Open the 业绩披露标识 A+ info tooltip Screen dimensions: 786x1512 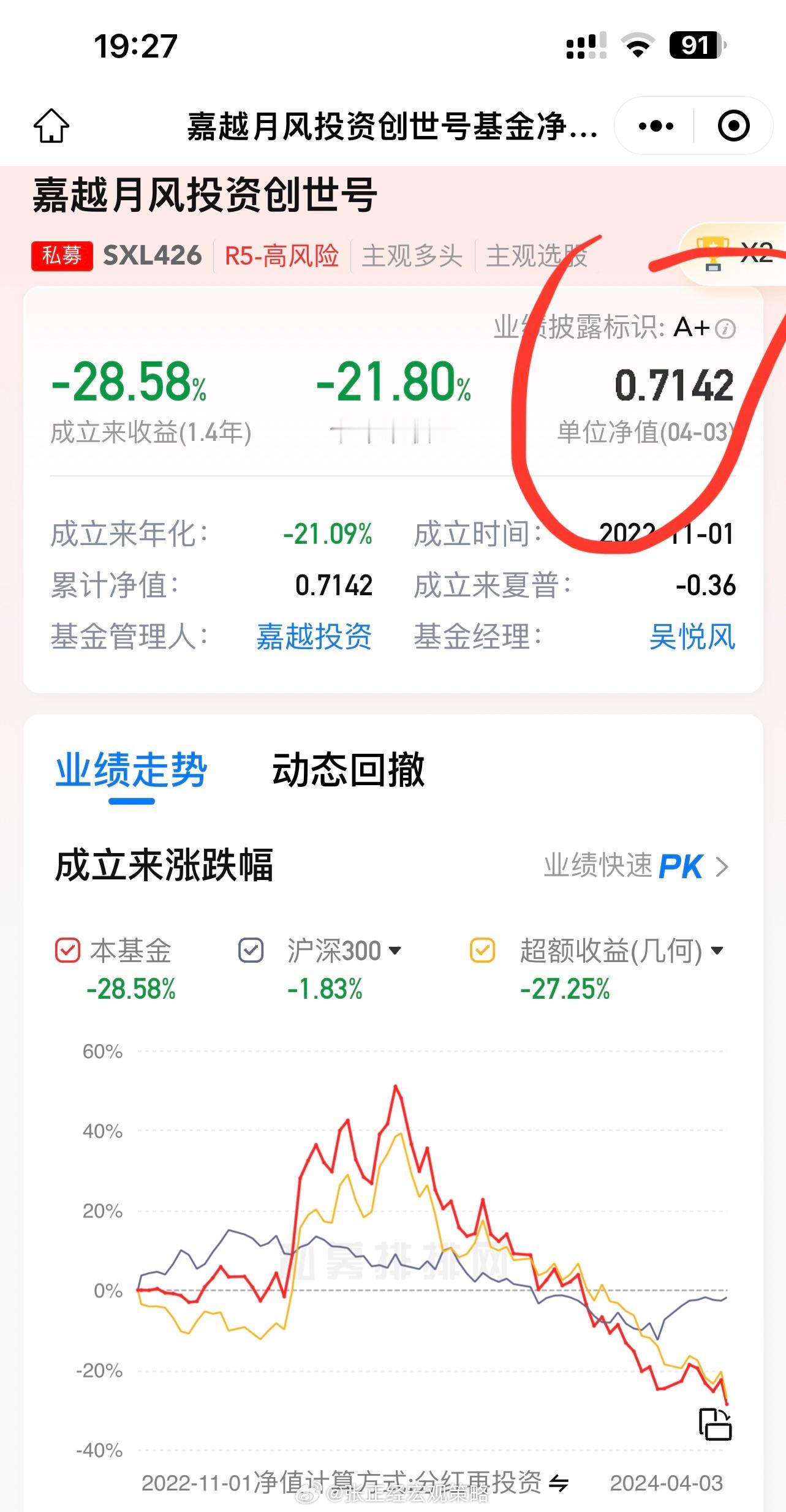(726, 329)
